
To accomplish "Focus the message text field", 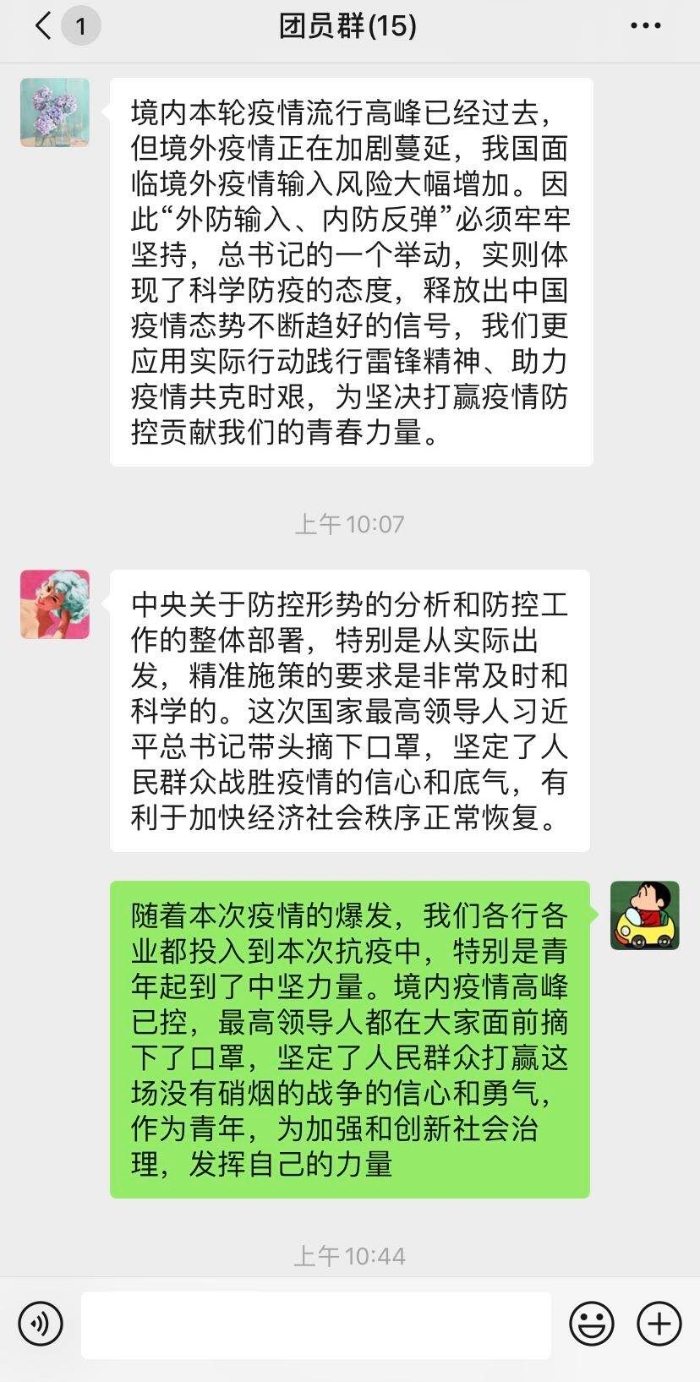I will click(315, 1324).
